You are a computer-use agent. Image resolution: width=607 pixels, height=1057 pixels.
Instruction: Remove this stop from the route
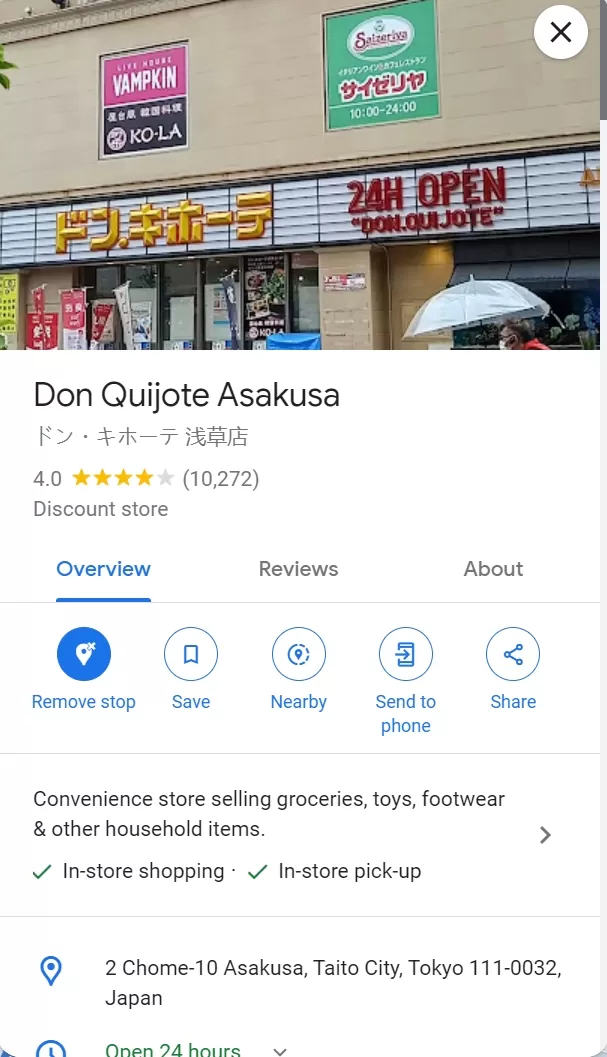[x=84, y=655]
